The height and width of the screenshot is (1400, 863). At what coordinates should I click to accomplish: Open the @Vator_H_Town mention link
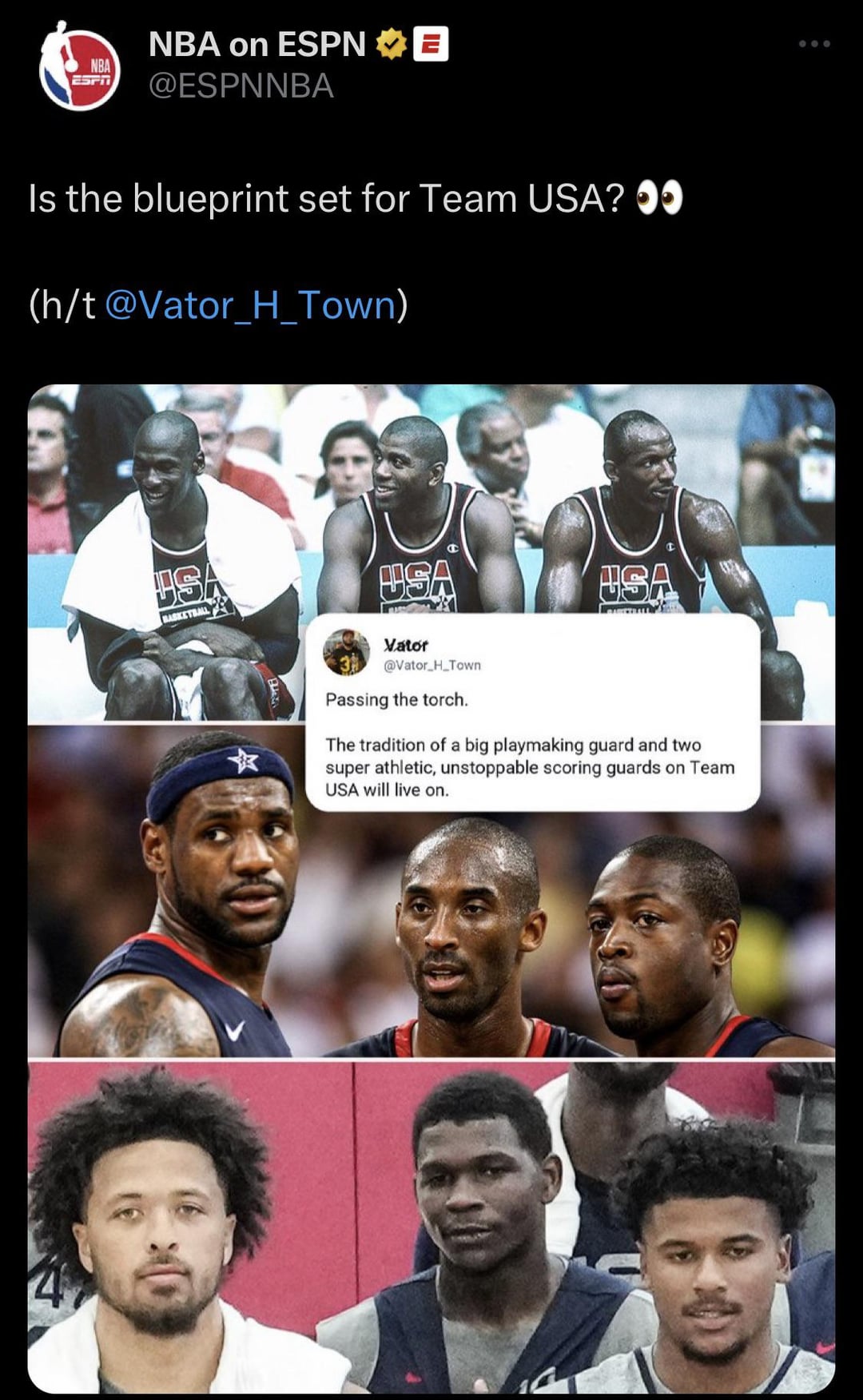250,305
